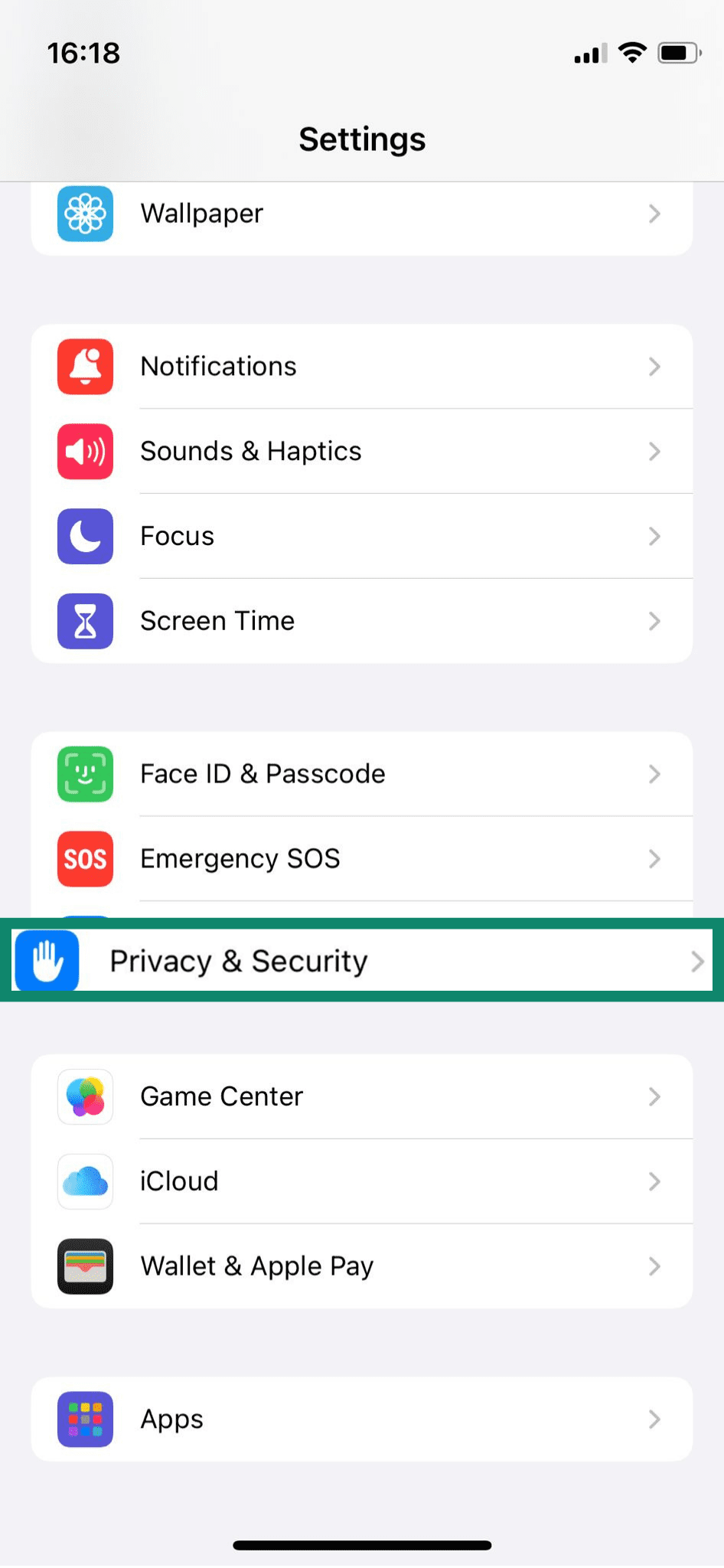Image resolution: width=724 pixels, height=1568 pixels.
Task: Select the iCloud cloud icon
Action: coord(84,1181)
